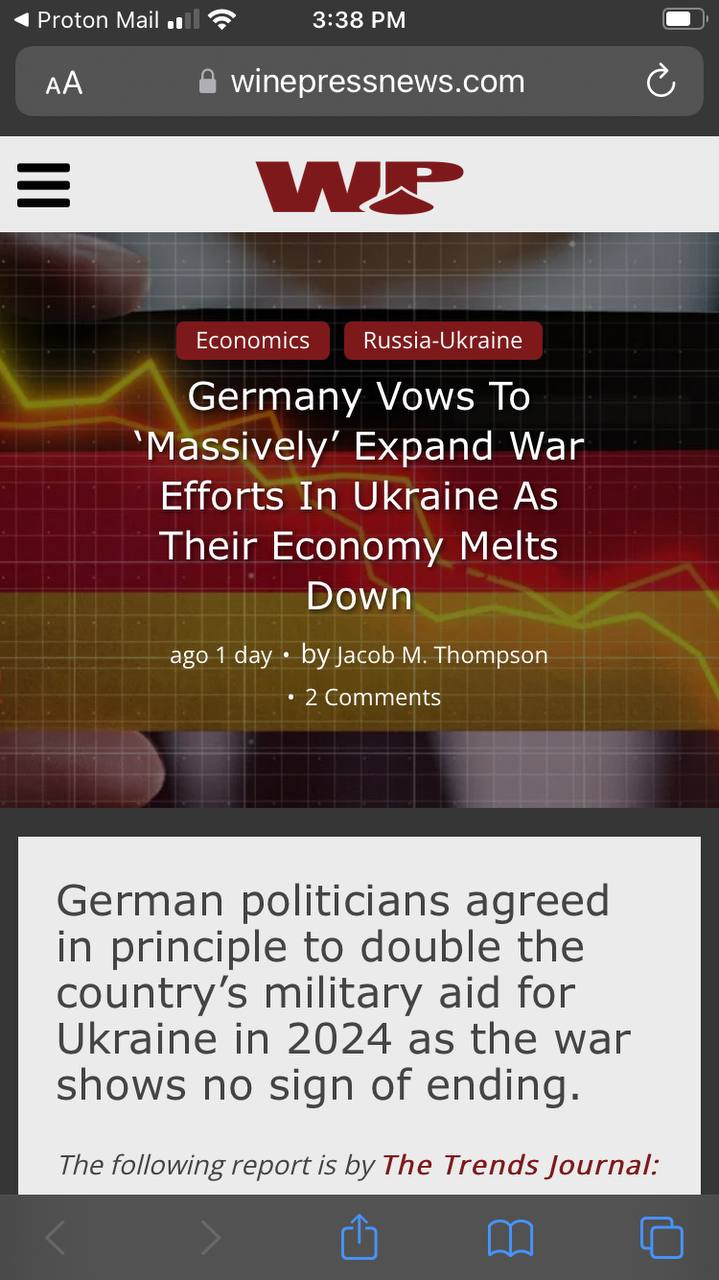Jump to the 2 Comments section
The height and width of the screenshot is (1280, 719).
coord(372,697)
